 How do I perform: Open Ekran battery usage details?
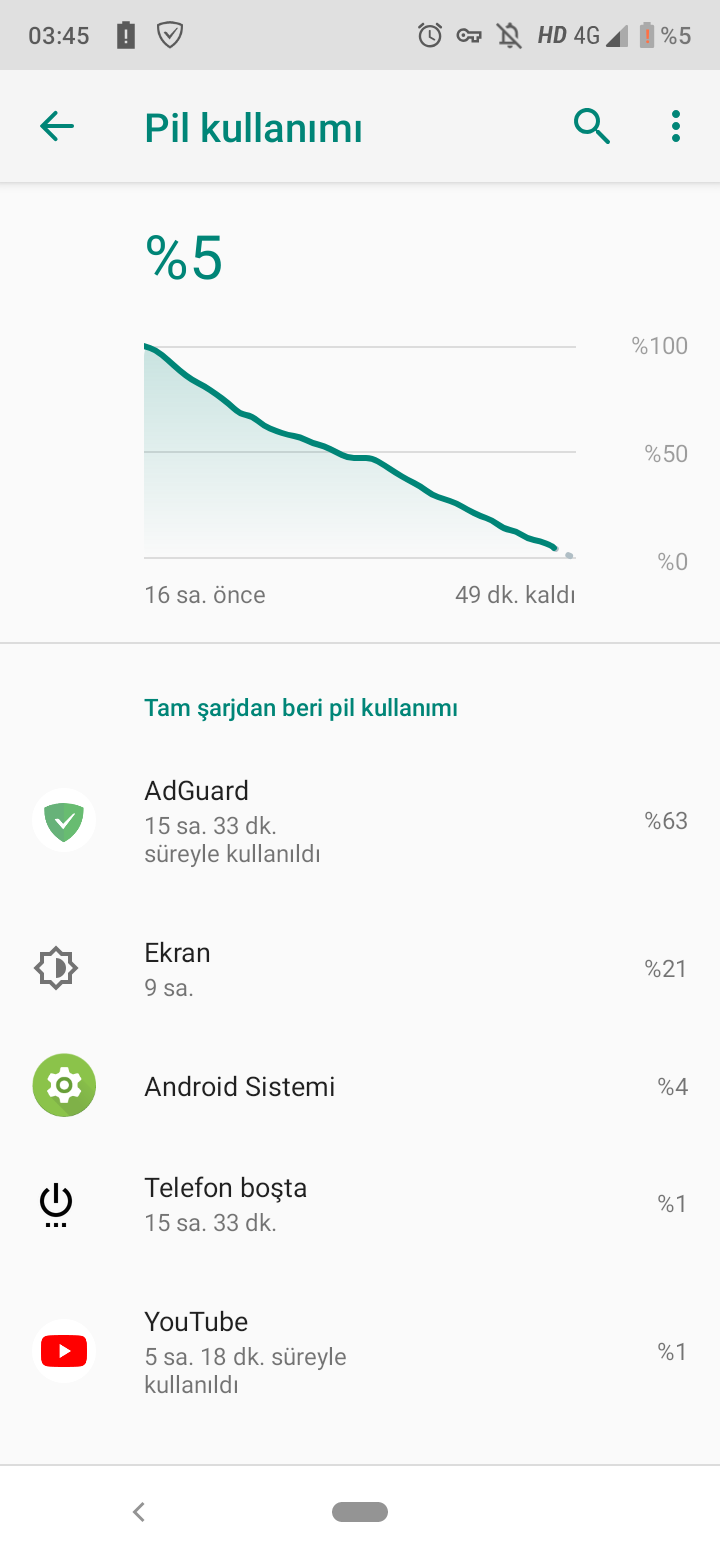[360, 968]
